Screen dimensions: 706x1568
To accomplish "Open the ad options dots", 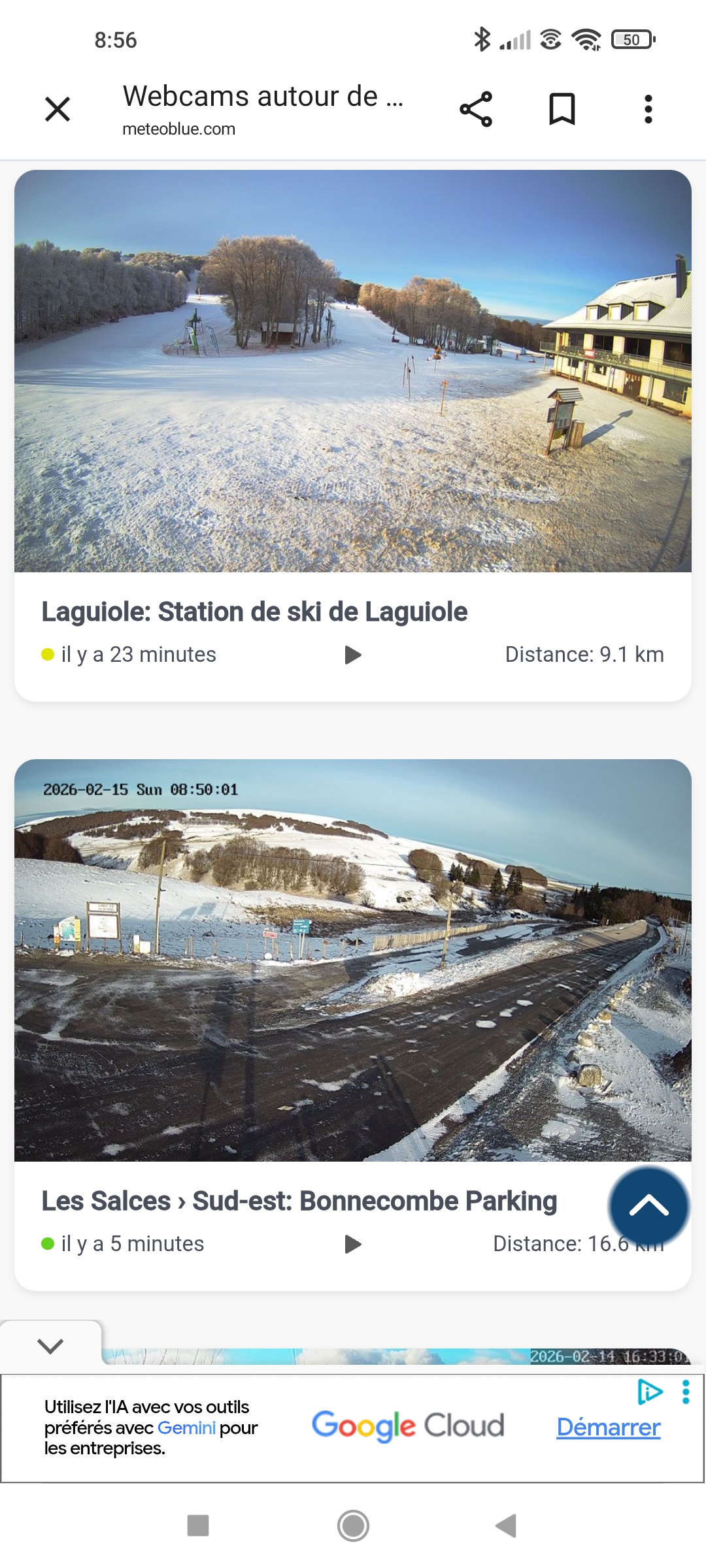I will pos(686,1392).
